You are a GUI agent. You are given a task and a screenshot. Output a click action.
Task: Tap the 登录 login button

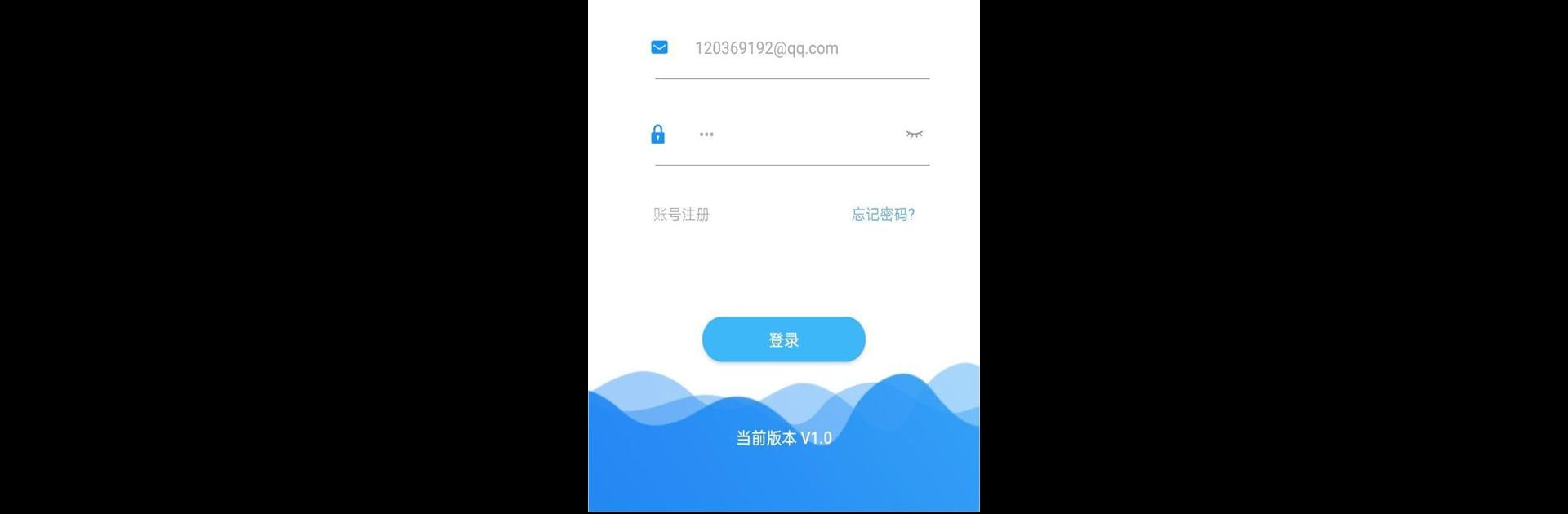[x=783, y=339]
